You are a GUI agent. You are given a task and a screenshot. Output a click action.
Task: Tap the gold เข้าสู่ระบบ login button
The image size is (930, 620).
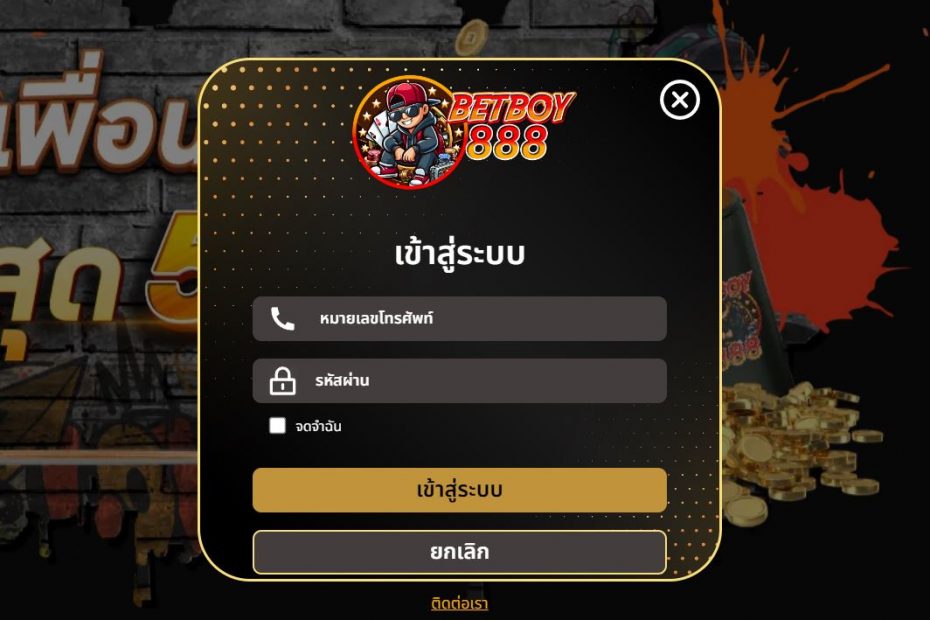(x=459, y=490)
